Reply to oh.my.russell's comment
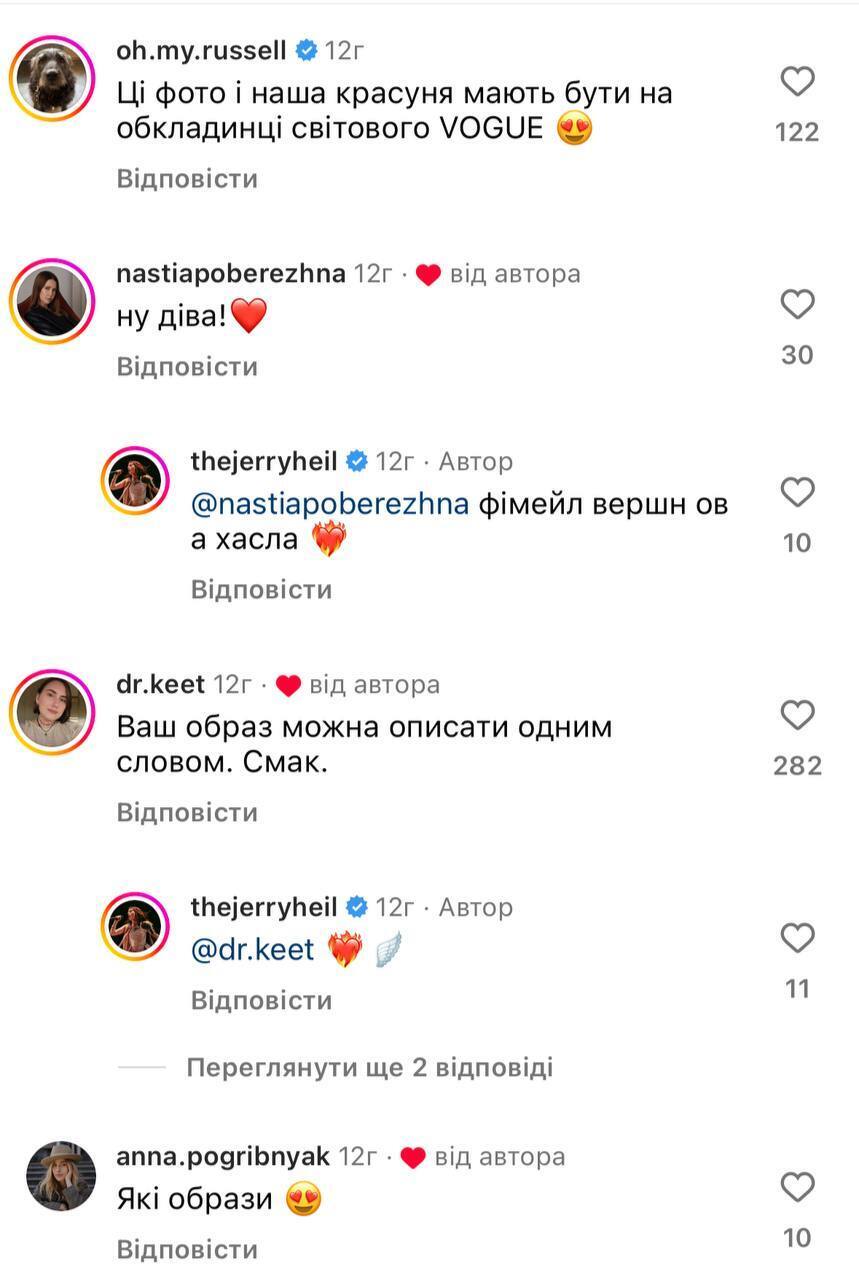This screenshot has height=1280, width=859. 187,179
